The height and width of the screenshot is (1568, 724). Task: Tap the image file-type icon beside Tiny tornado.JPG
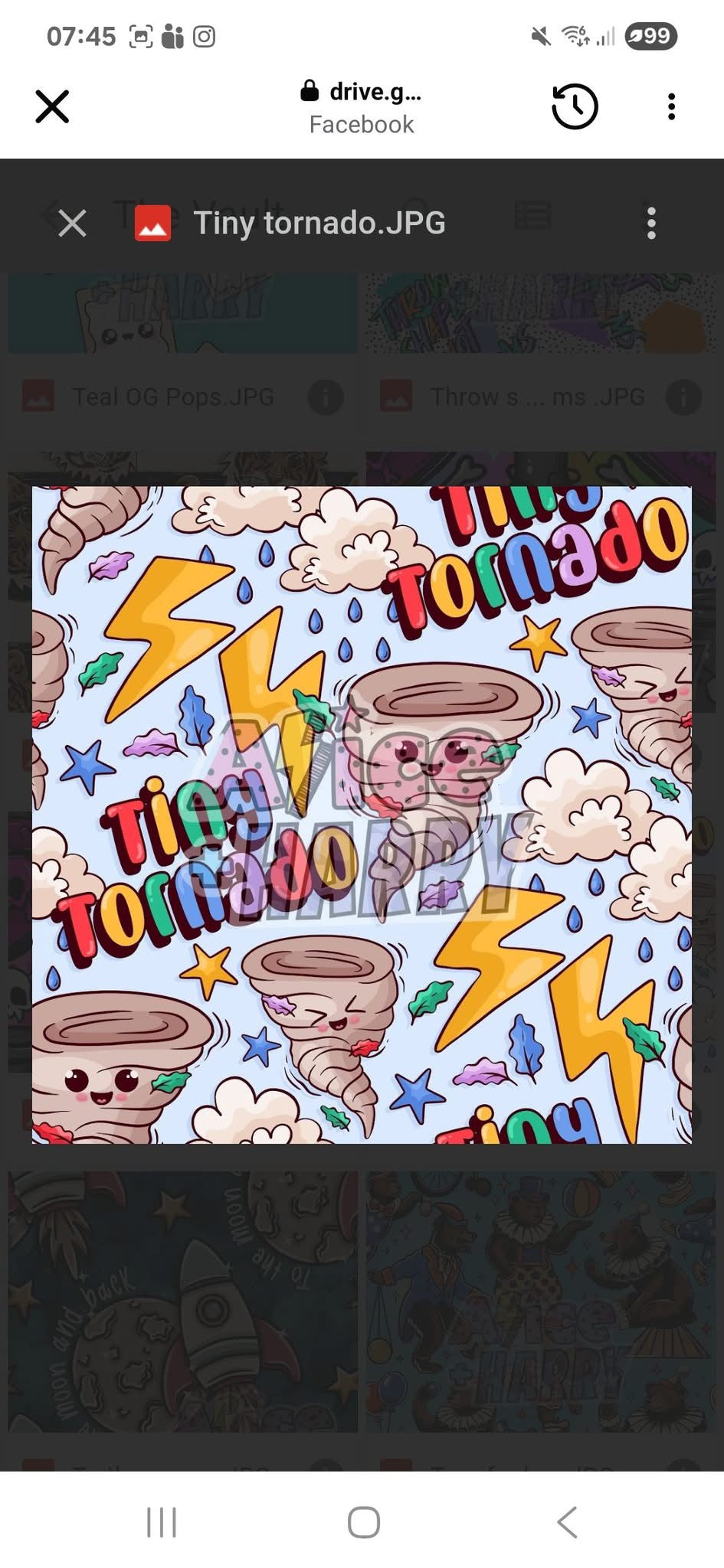152,223
